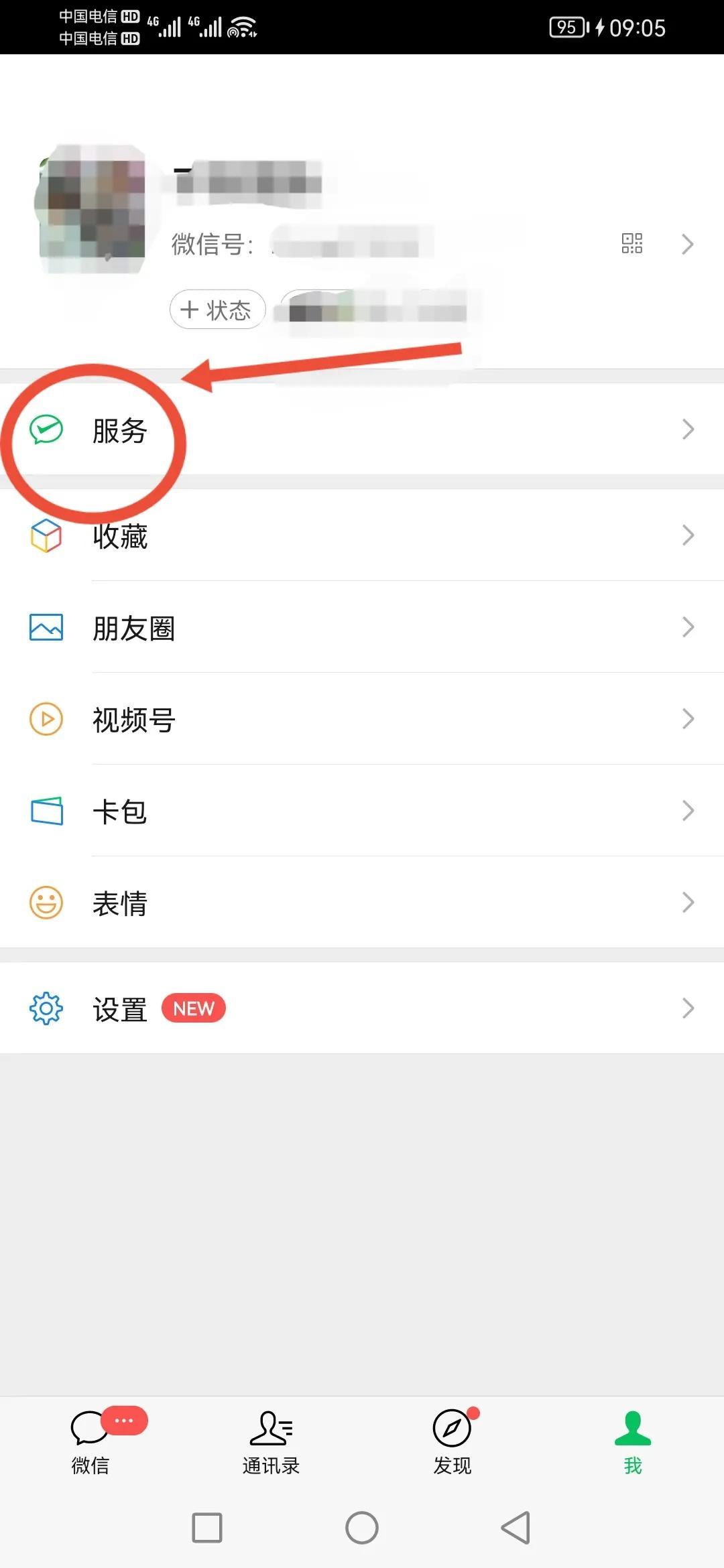Open the 设置 row chevron

[688, 1008]
